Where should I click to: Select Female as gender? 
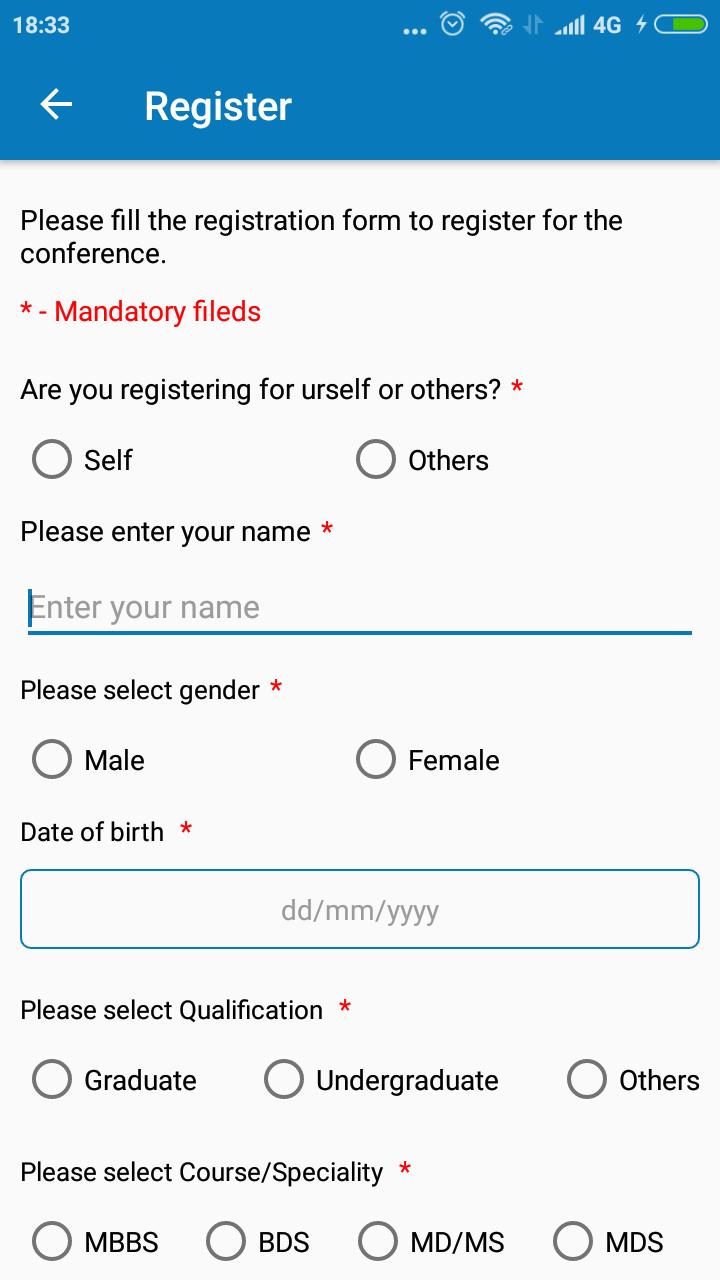click(376, 760)
